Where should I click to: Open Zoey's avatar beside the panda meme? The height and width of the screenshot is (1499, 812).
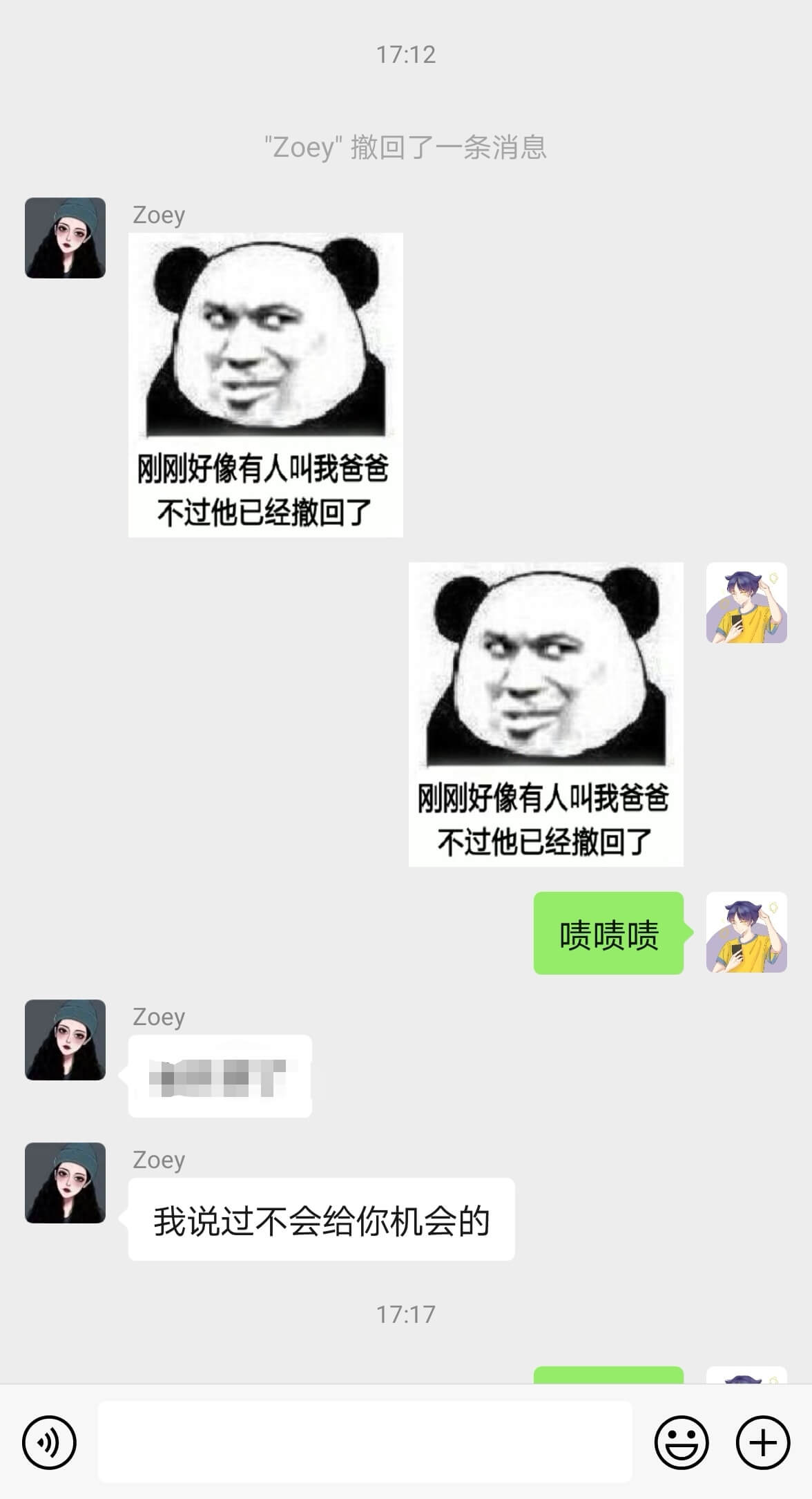click(x=65, y=238)
